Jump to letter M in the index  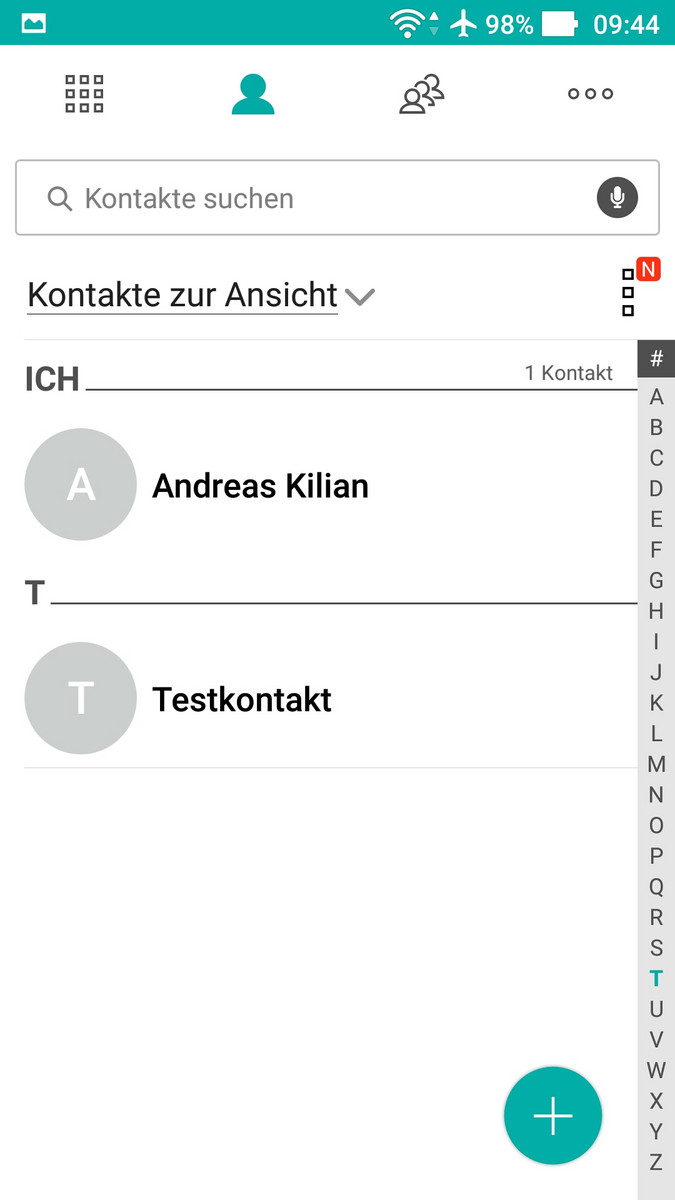pos(656,765)
